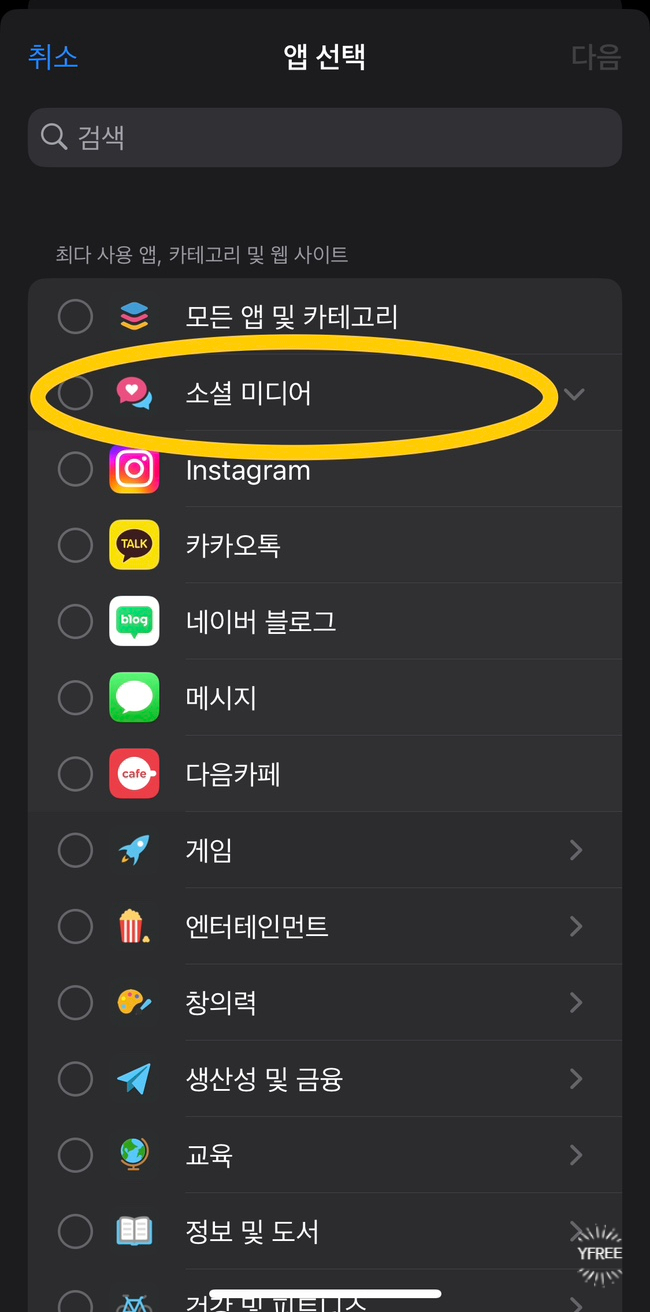Select Instagram from the list
Screen dimensions: 650x1312
75,469
